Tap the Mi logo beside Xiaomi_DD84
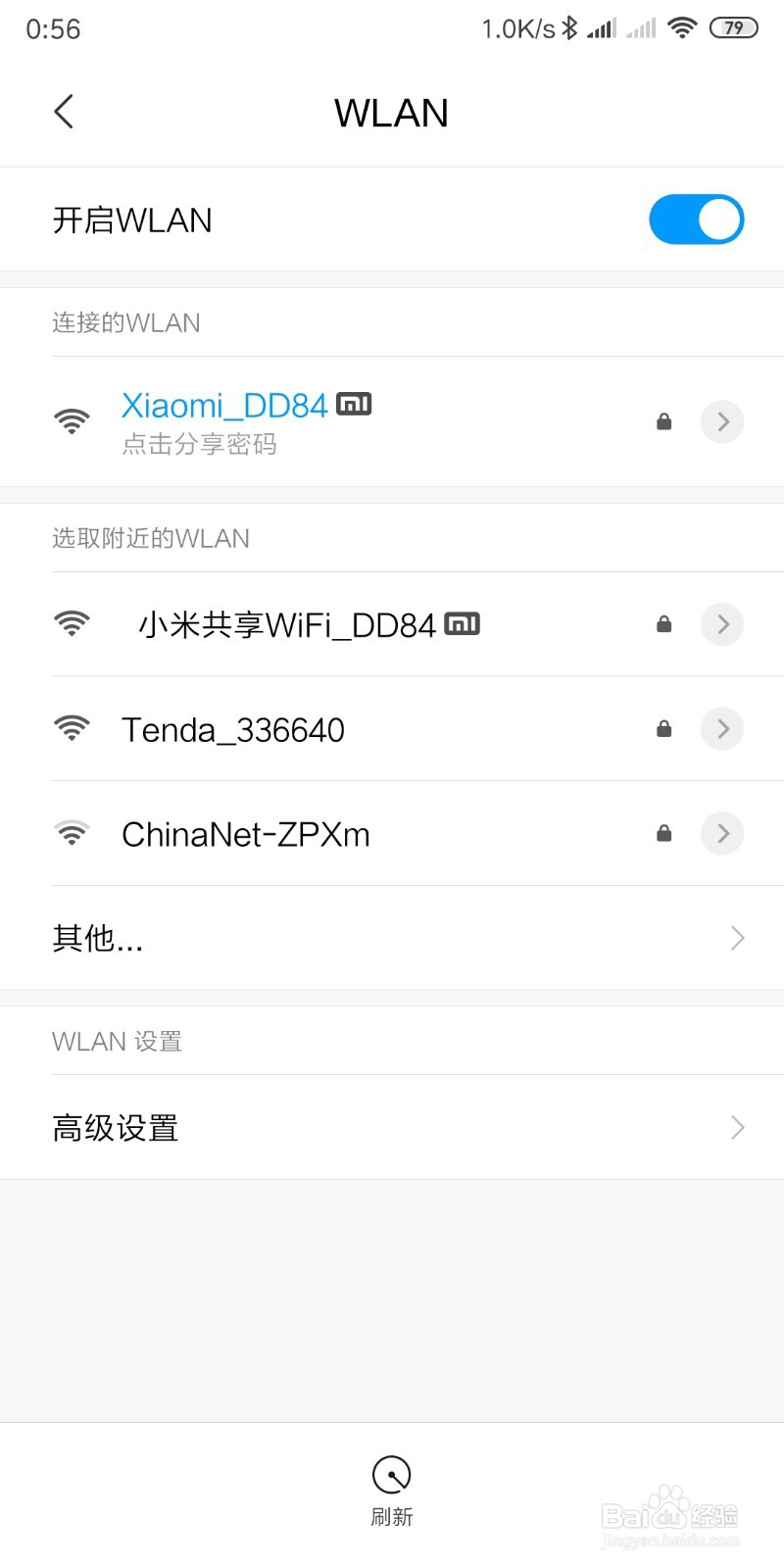 click(354, 403)
